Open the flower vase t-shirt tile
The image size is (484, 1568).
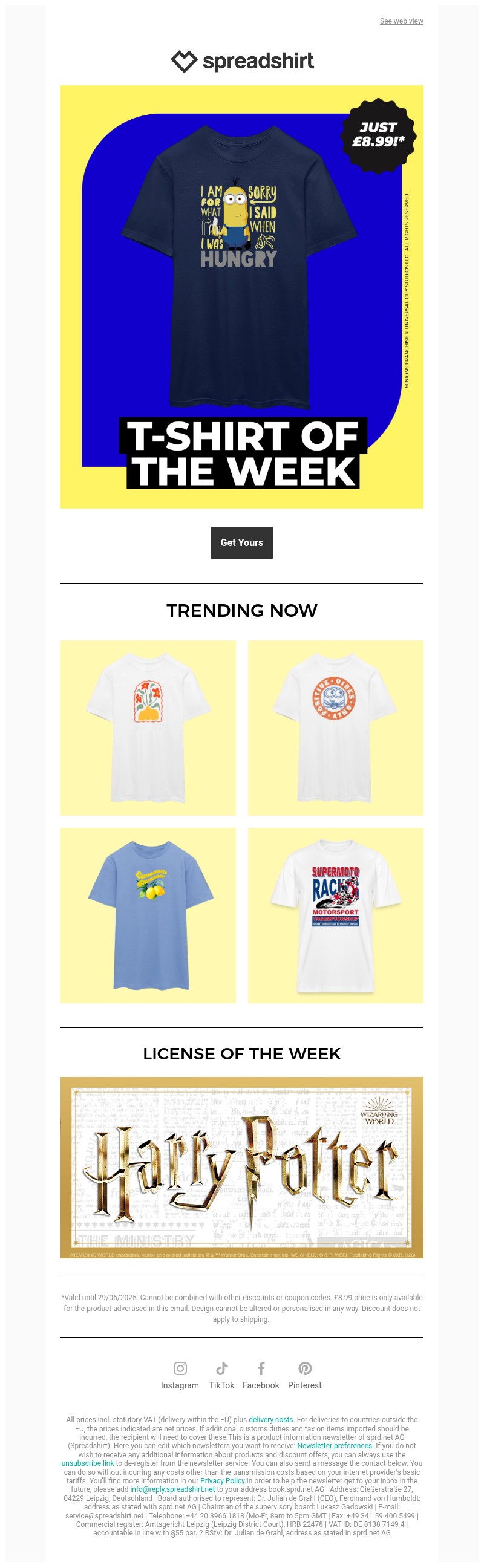pyautogui.click(x=148, y=727)
